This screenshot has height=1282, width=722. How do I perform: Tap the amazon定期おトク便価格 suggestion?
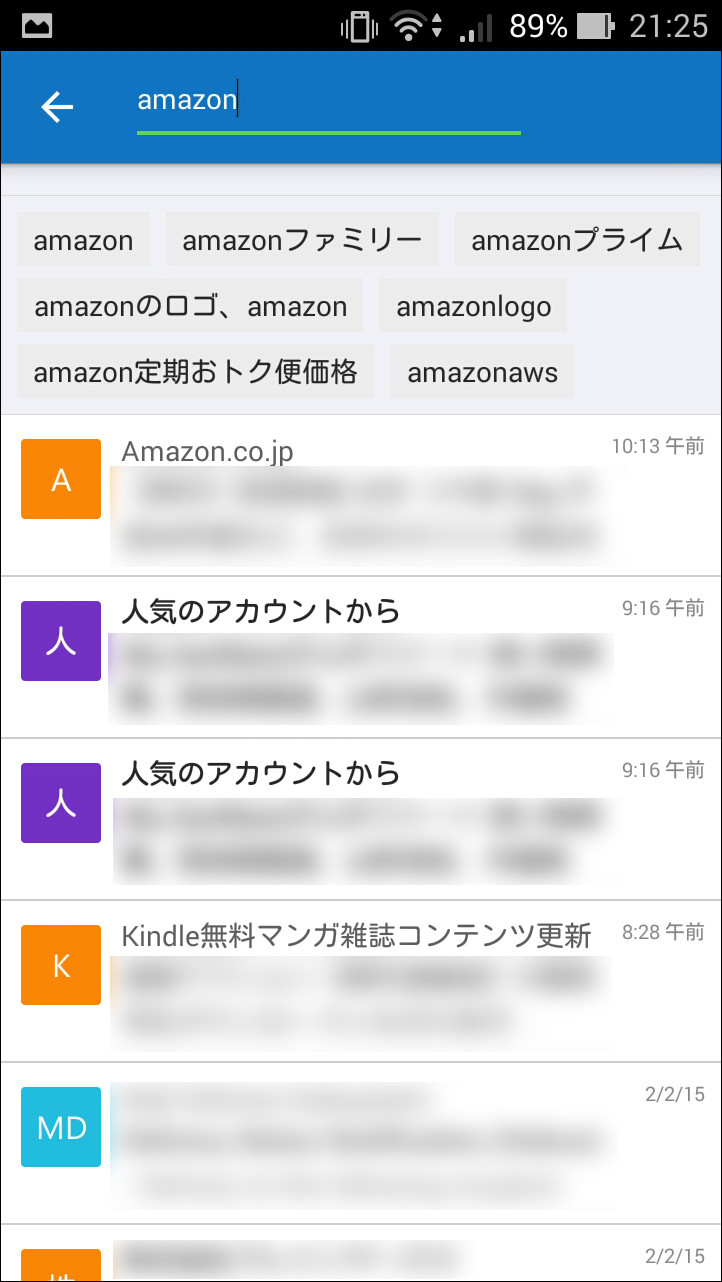pos(195,371)
